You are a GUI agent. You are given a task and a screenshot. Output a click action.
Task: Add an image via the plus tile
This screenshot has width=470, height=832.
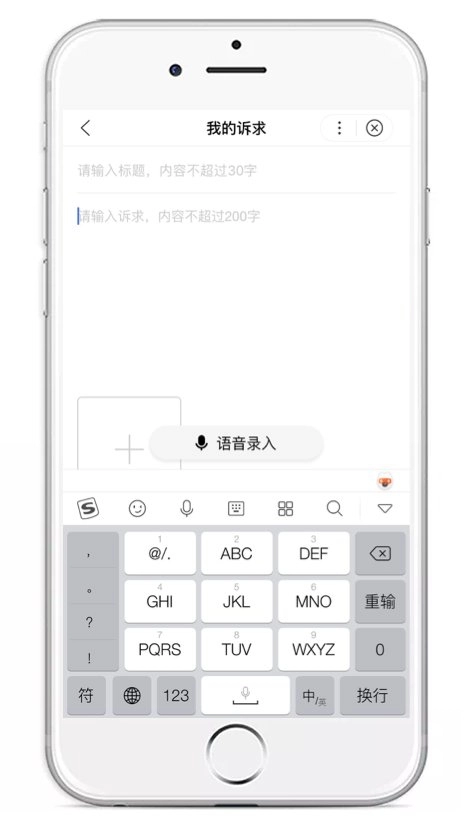[x=129, y=434]
